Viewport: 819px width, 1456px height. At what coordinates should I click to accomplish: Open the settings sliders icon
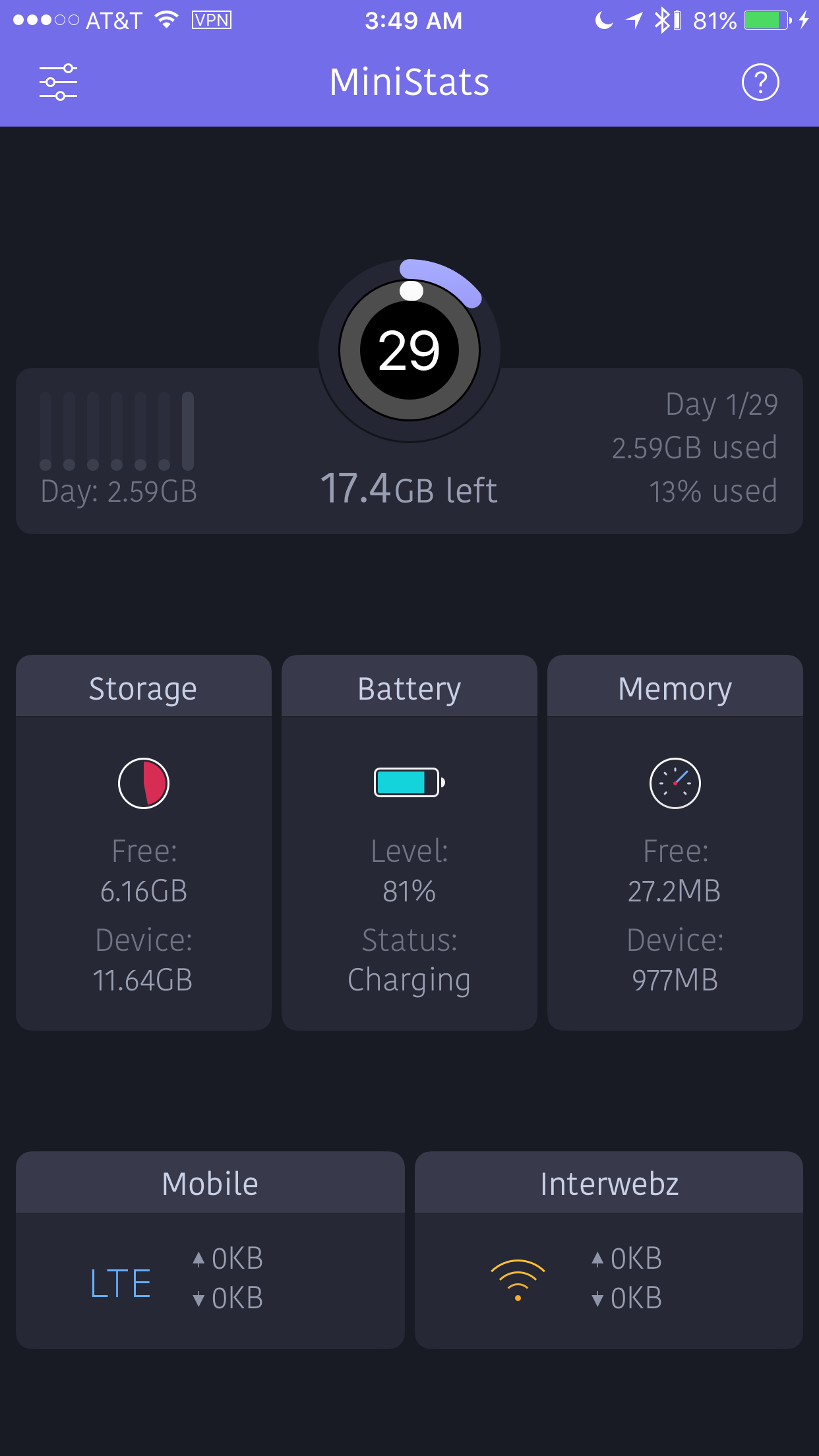point(58,81)
